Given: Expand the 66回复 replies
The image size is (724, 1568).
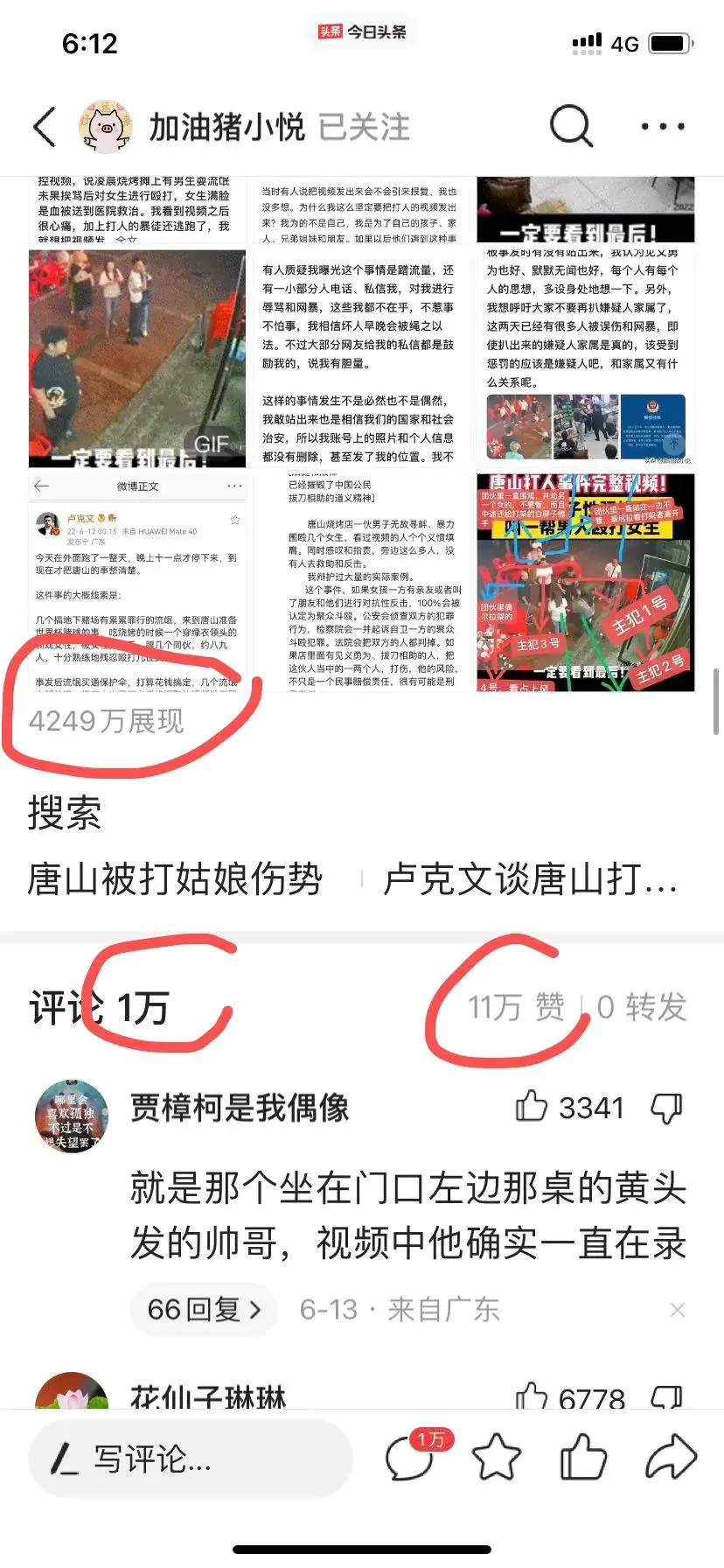Looking at the screenshot, I should tap(204, 1309).
